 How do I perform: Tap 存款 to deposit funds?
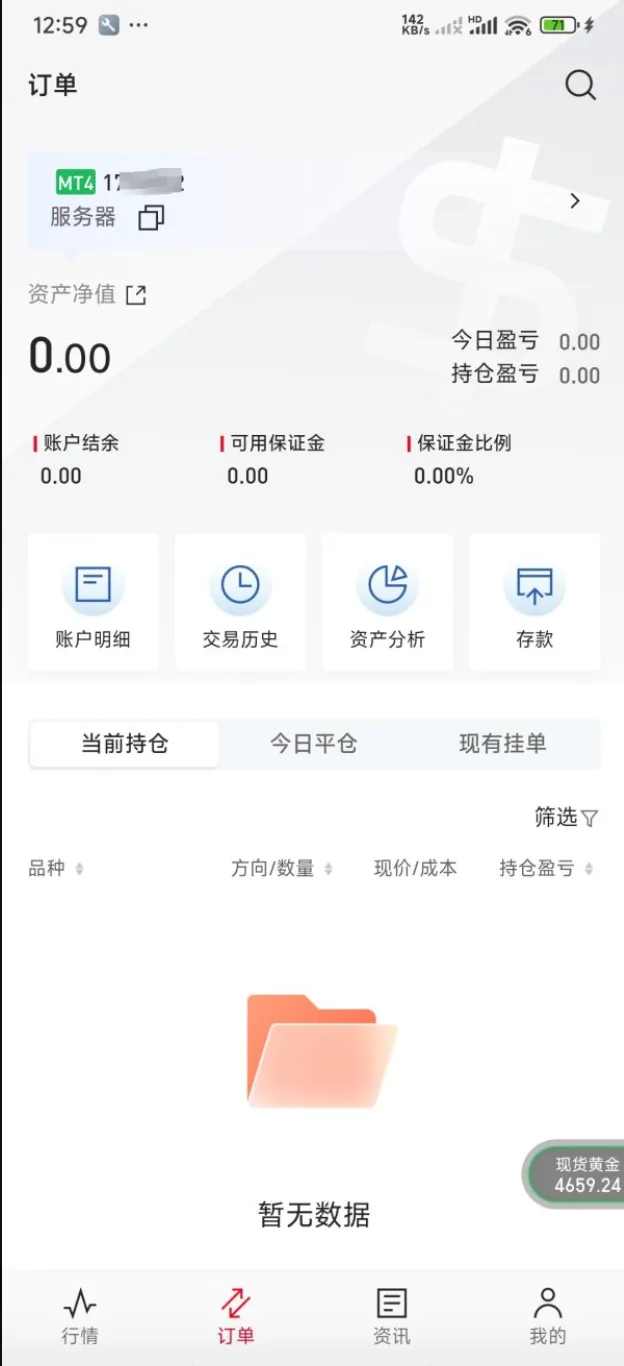point(535,601)
